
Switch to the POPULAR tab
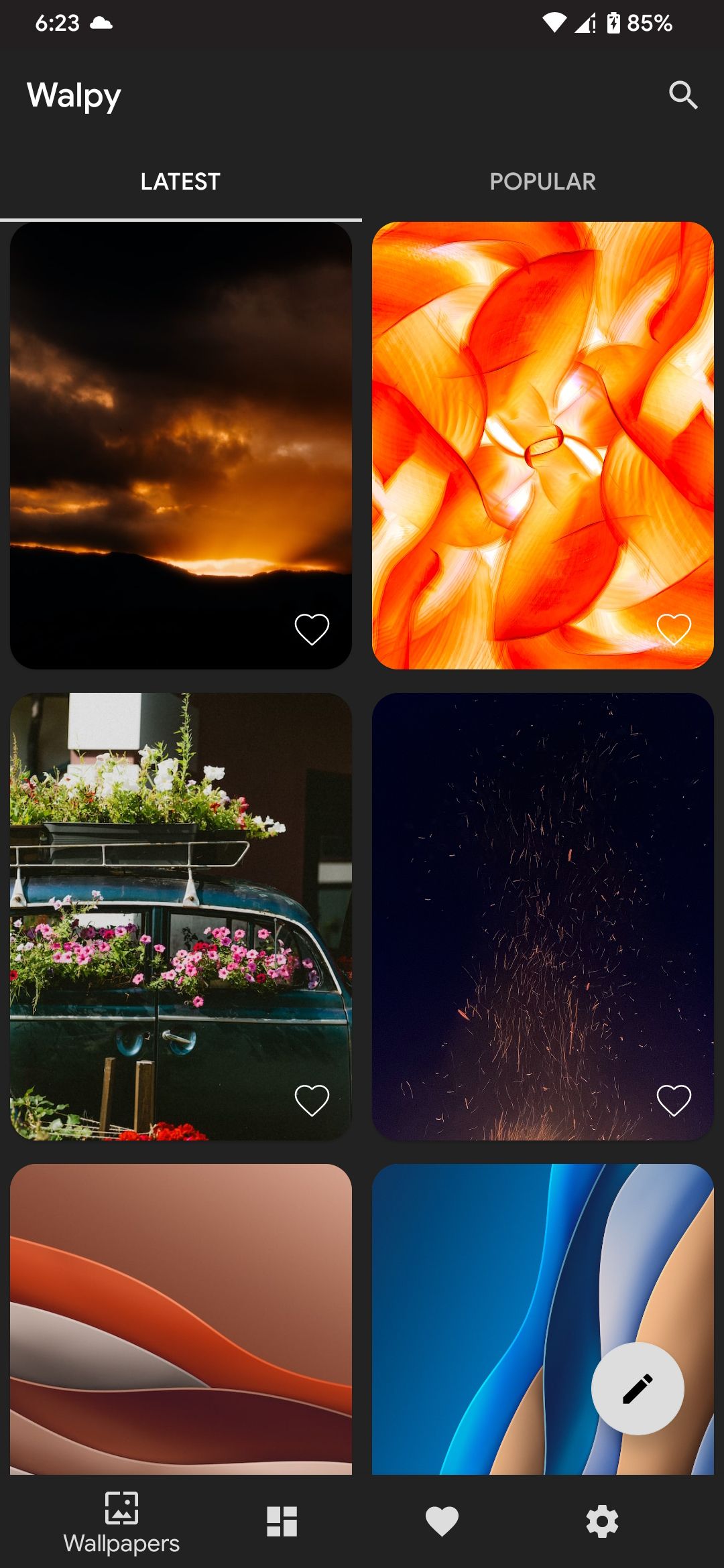(542, 181)
